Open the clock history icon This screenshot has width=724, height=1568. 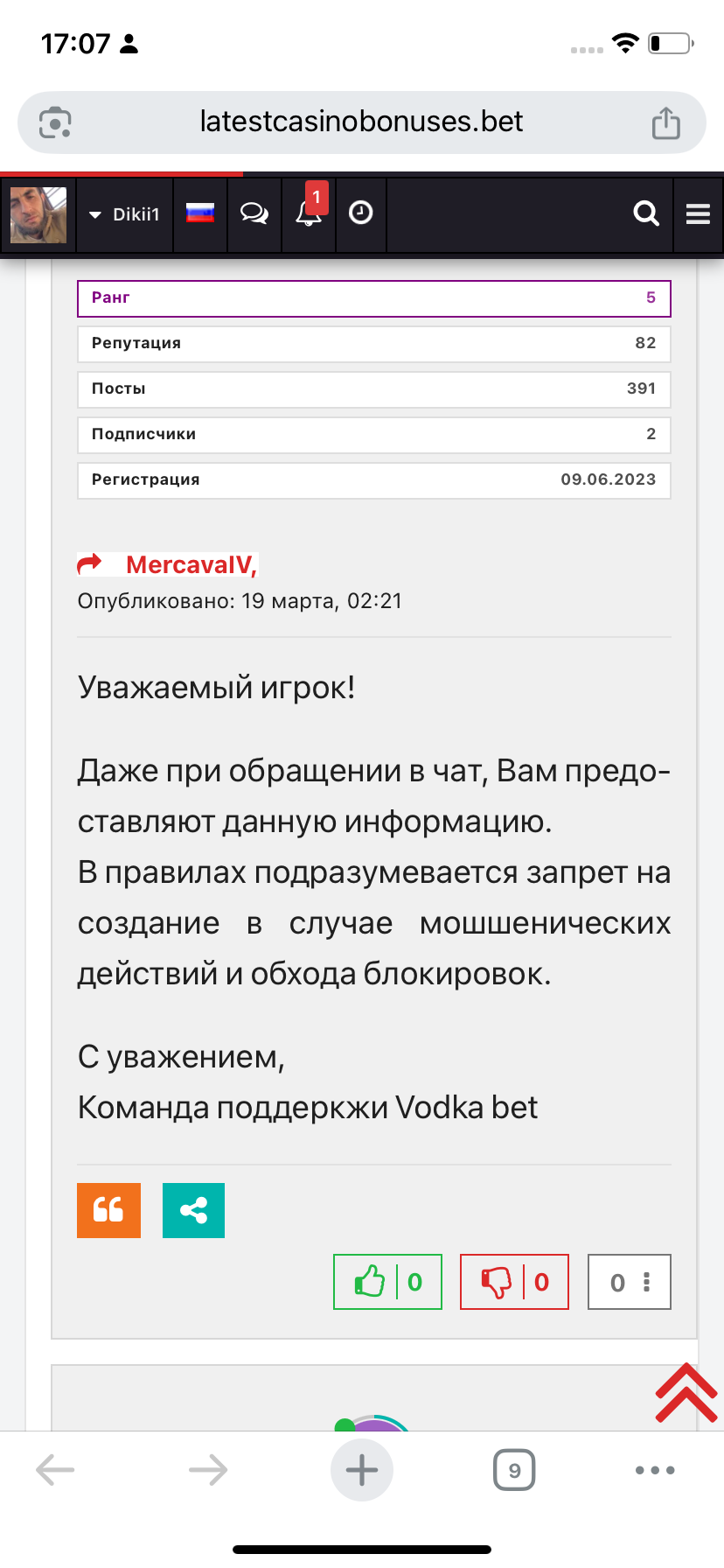360,213
